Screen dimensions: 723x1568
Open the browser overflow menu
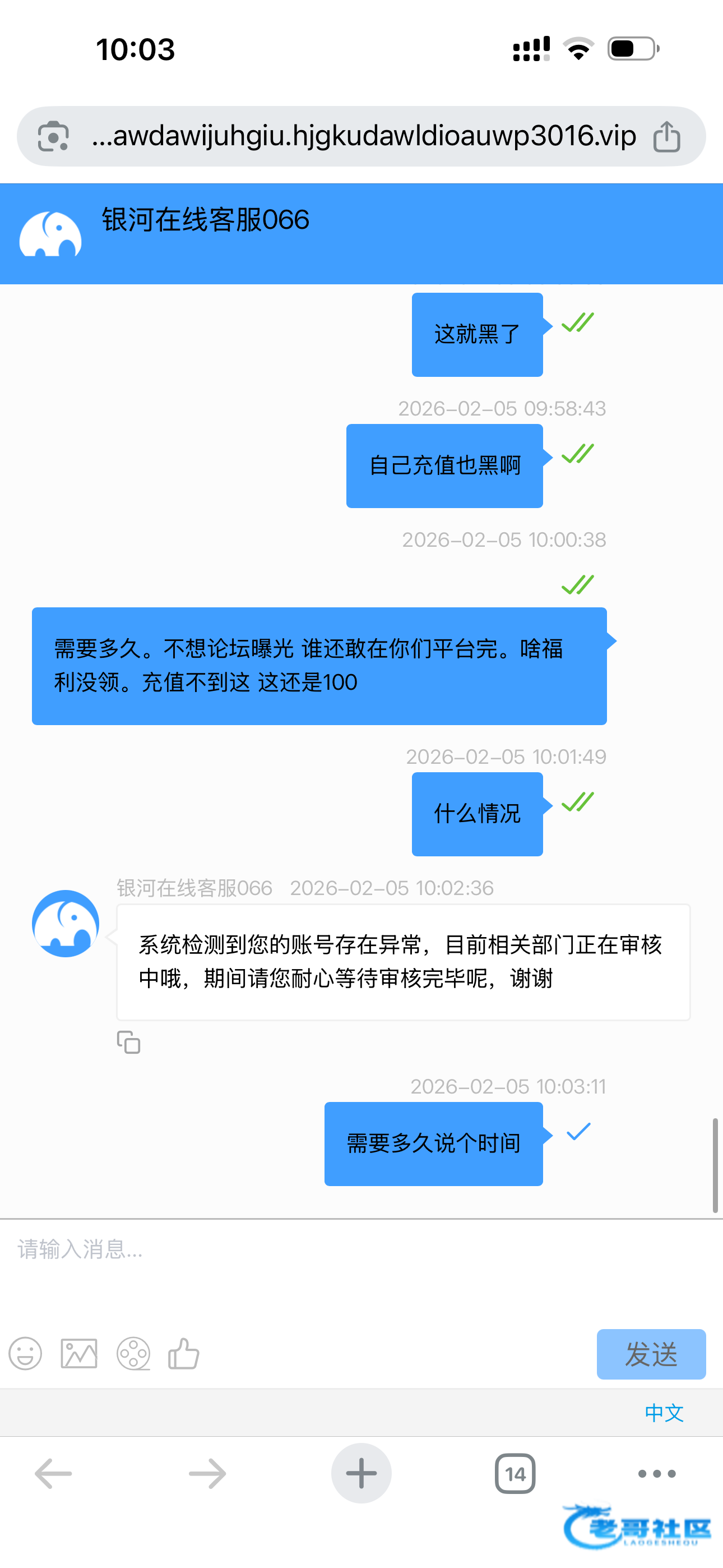coord(657,1474)
